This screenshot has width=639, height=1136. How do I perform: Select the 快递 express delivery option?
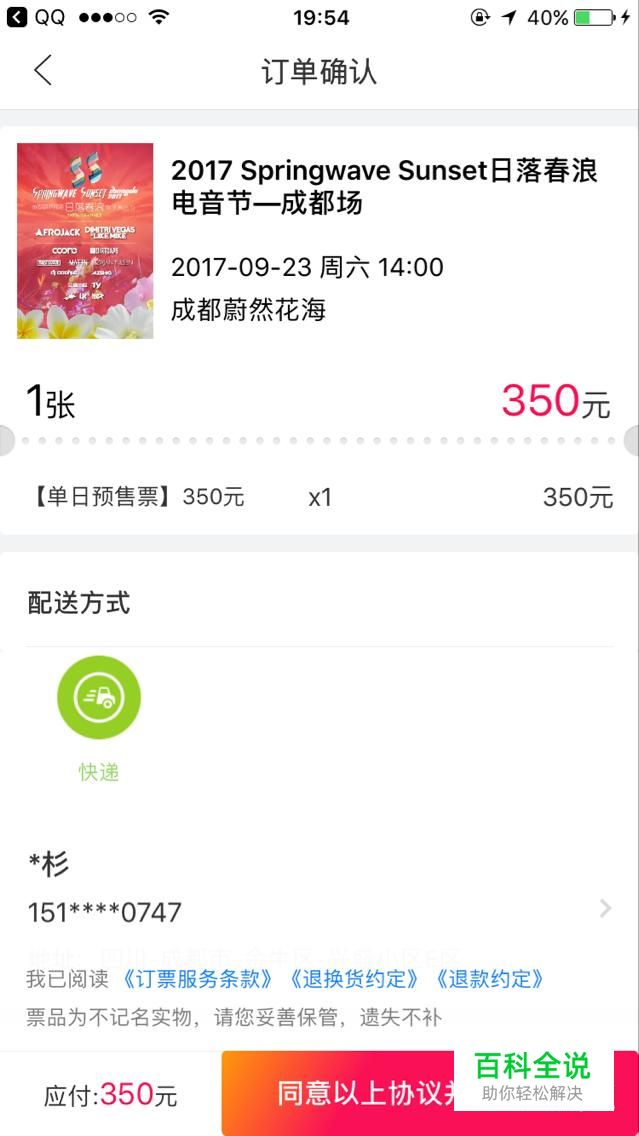(x=99, y=698)
